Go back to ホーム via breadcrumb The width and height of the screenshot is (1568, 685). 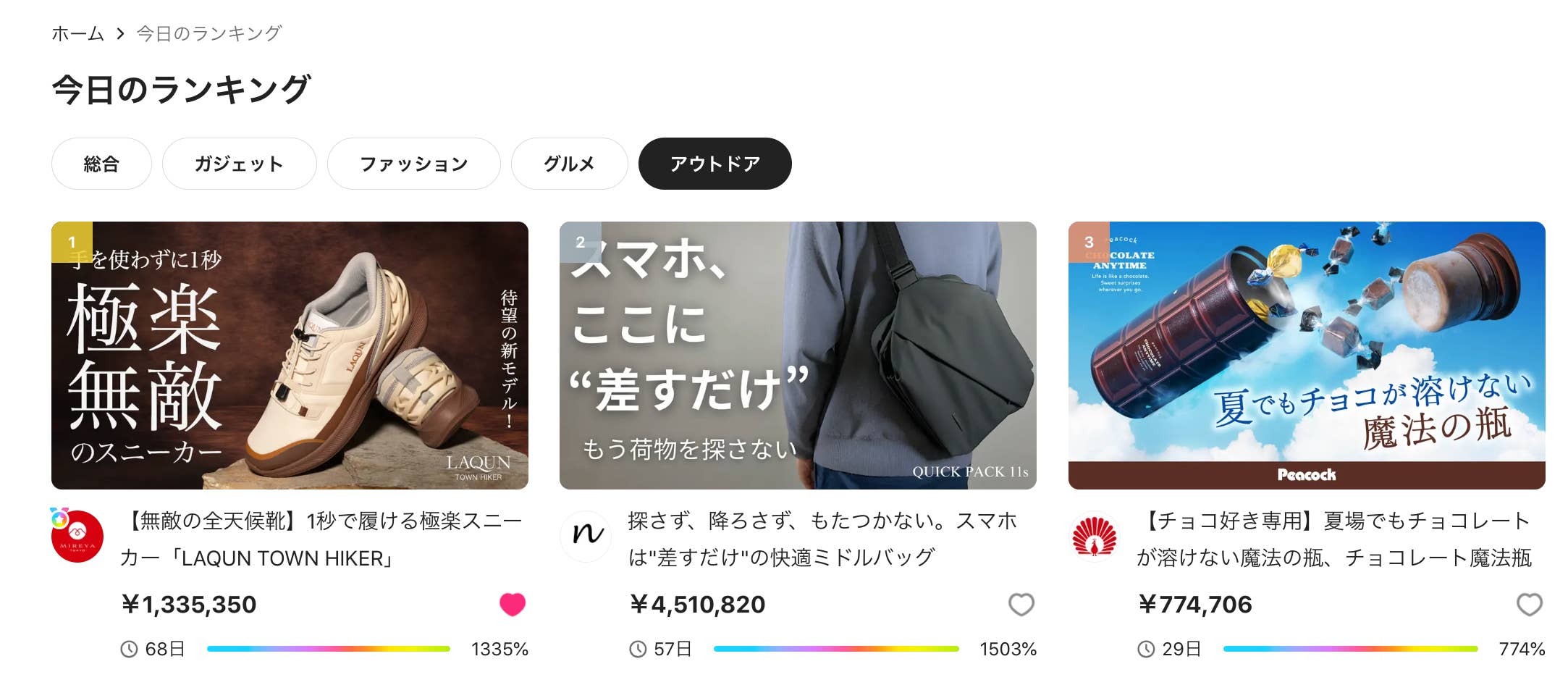coord(77,33)
